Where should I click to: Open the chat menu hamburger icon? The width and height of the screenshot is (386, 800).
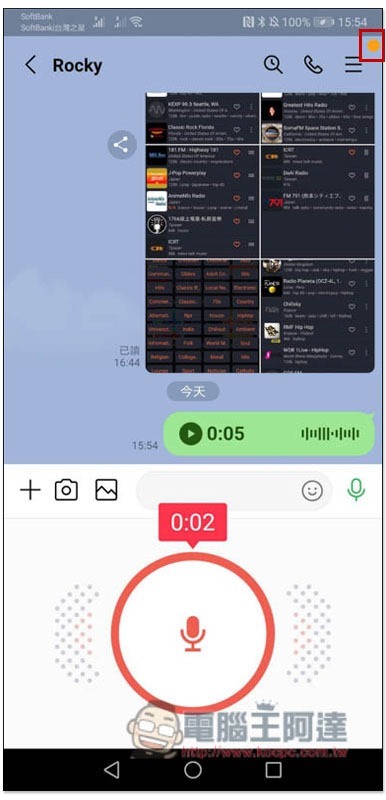(353, 65)
